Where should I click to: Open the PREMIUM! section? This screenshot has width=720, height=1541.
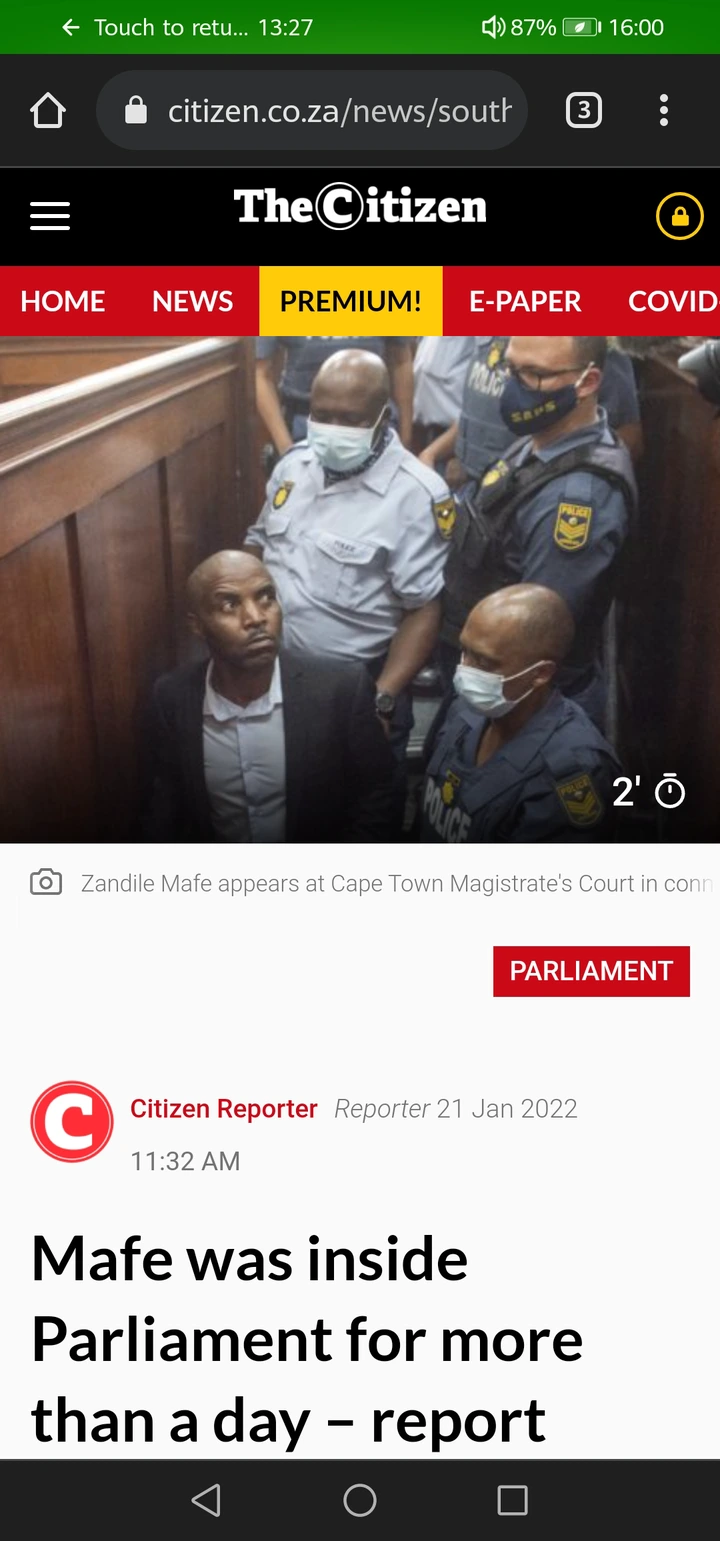pos(351,301)
